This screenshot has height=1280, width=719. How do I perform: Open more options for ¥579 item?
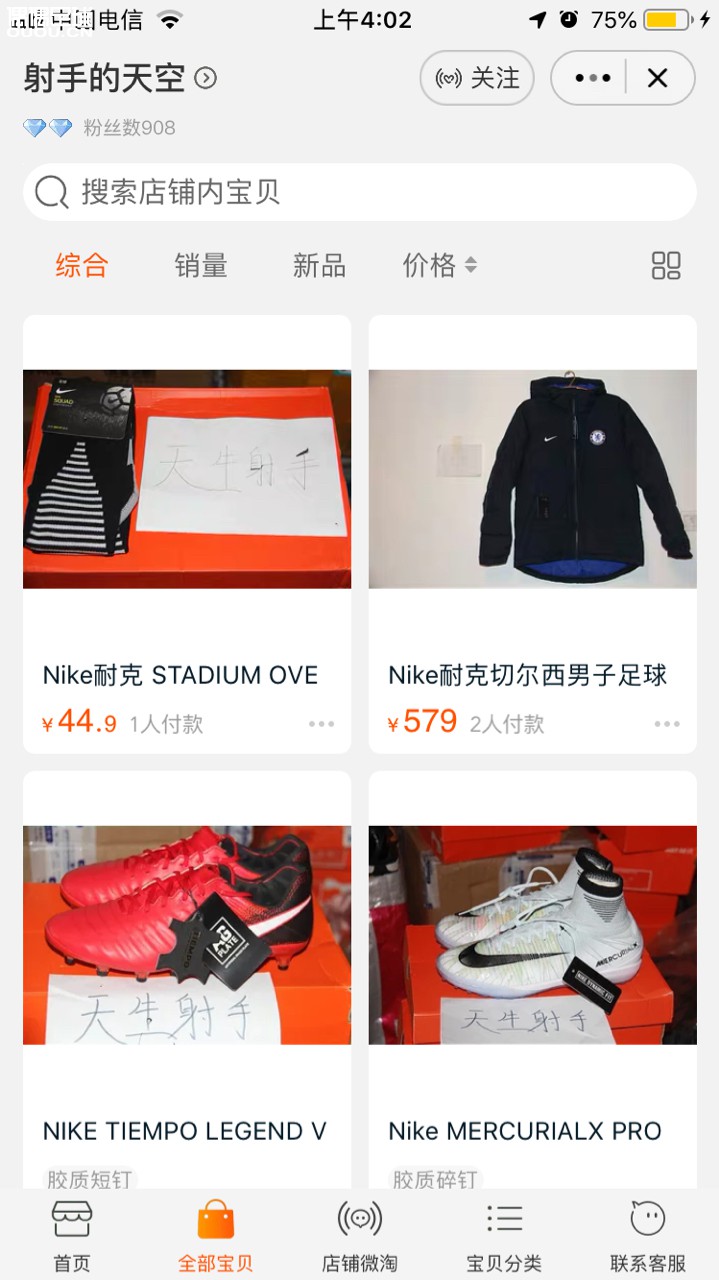pyautogui.click(x=667, y=724)
